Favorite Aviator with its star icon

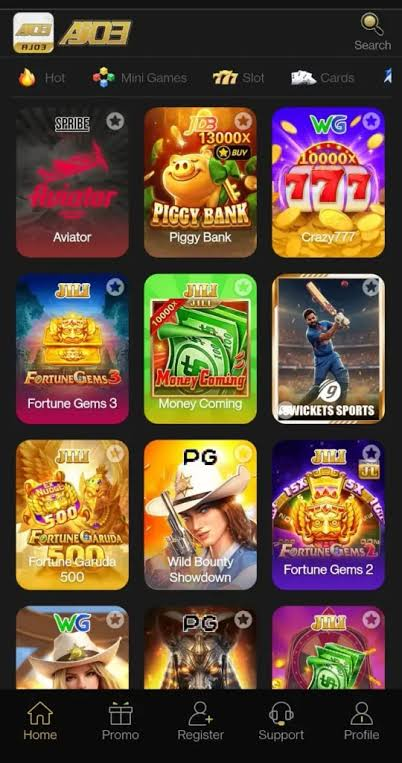click(115, 121)
